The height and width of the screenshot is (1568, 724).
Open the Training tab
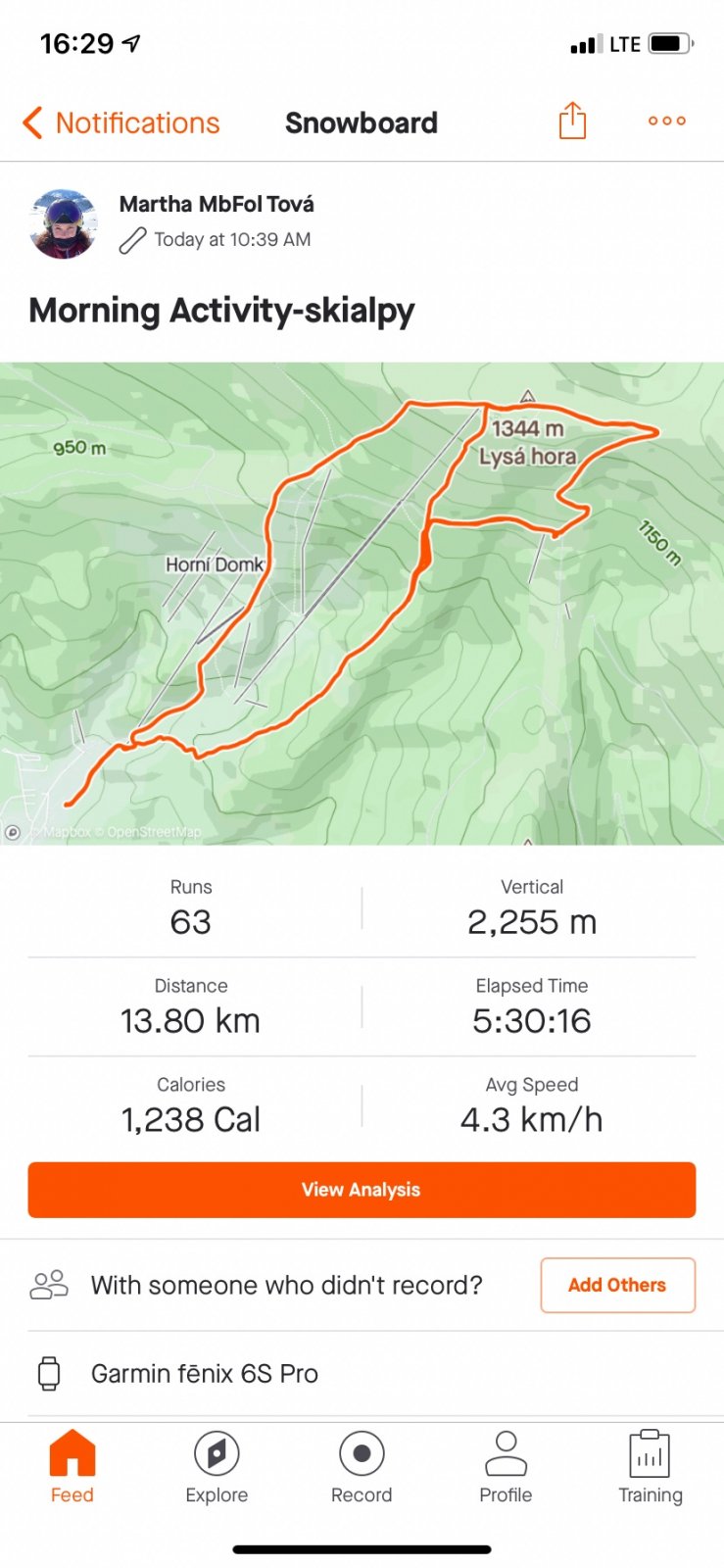click(x=650, y=1467)
